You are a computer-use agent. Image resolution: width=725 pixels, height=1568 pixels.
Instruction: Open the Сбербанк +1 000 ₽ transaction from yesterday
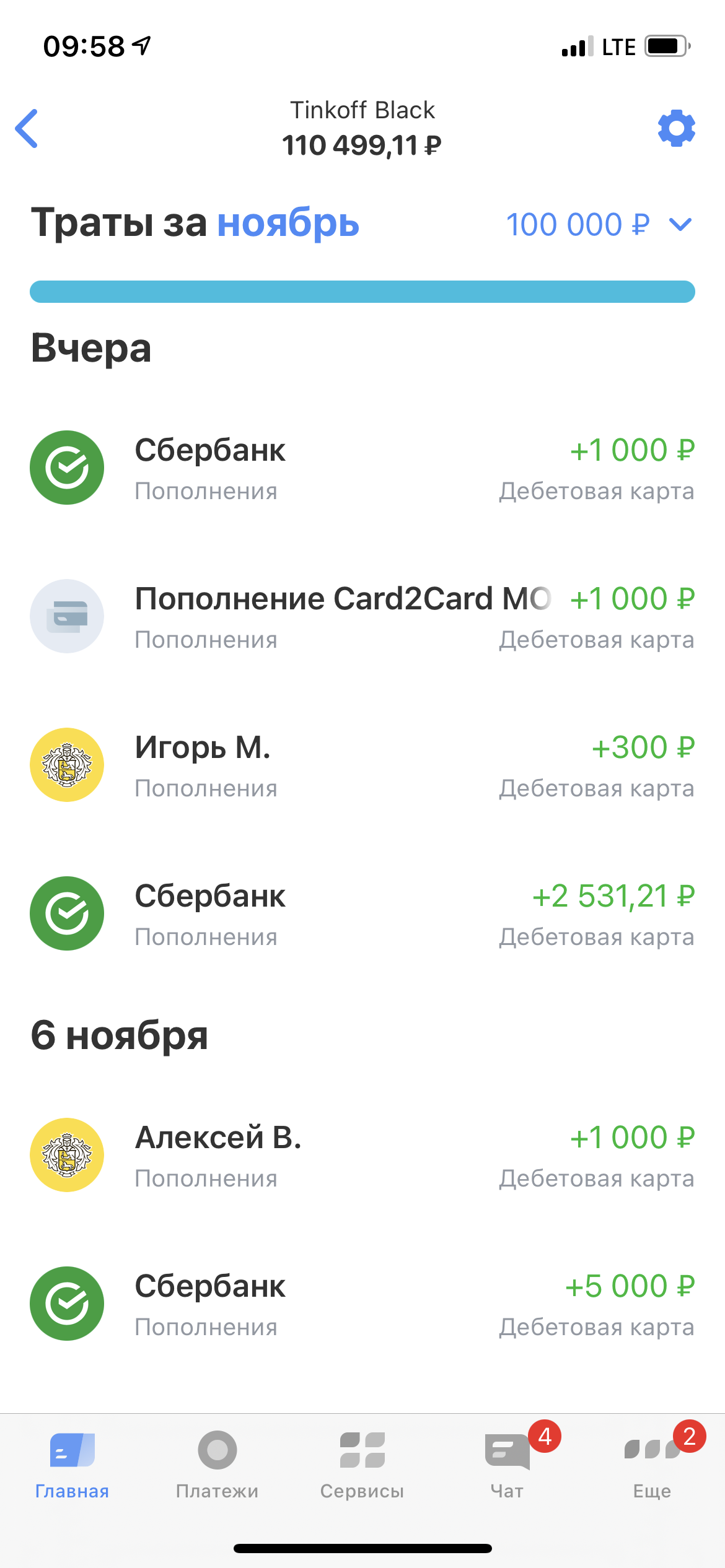362,467
